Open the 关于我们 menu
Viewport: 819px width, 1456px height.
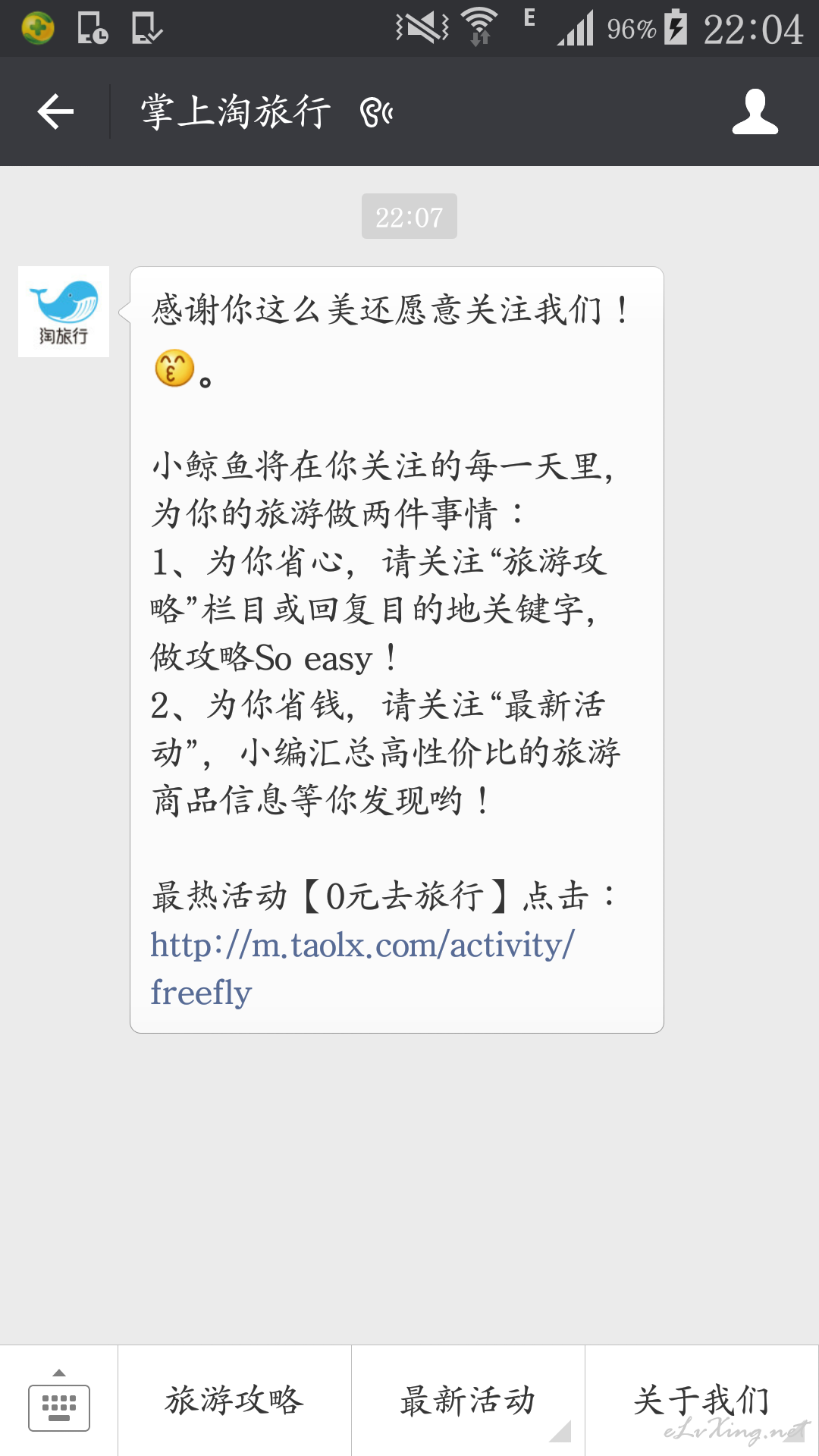click(702, 1401)
